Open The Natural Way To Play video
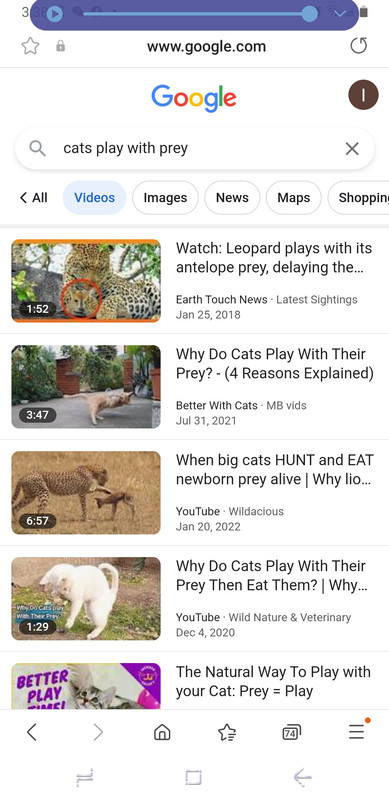389x800 pixels. 273,682
